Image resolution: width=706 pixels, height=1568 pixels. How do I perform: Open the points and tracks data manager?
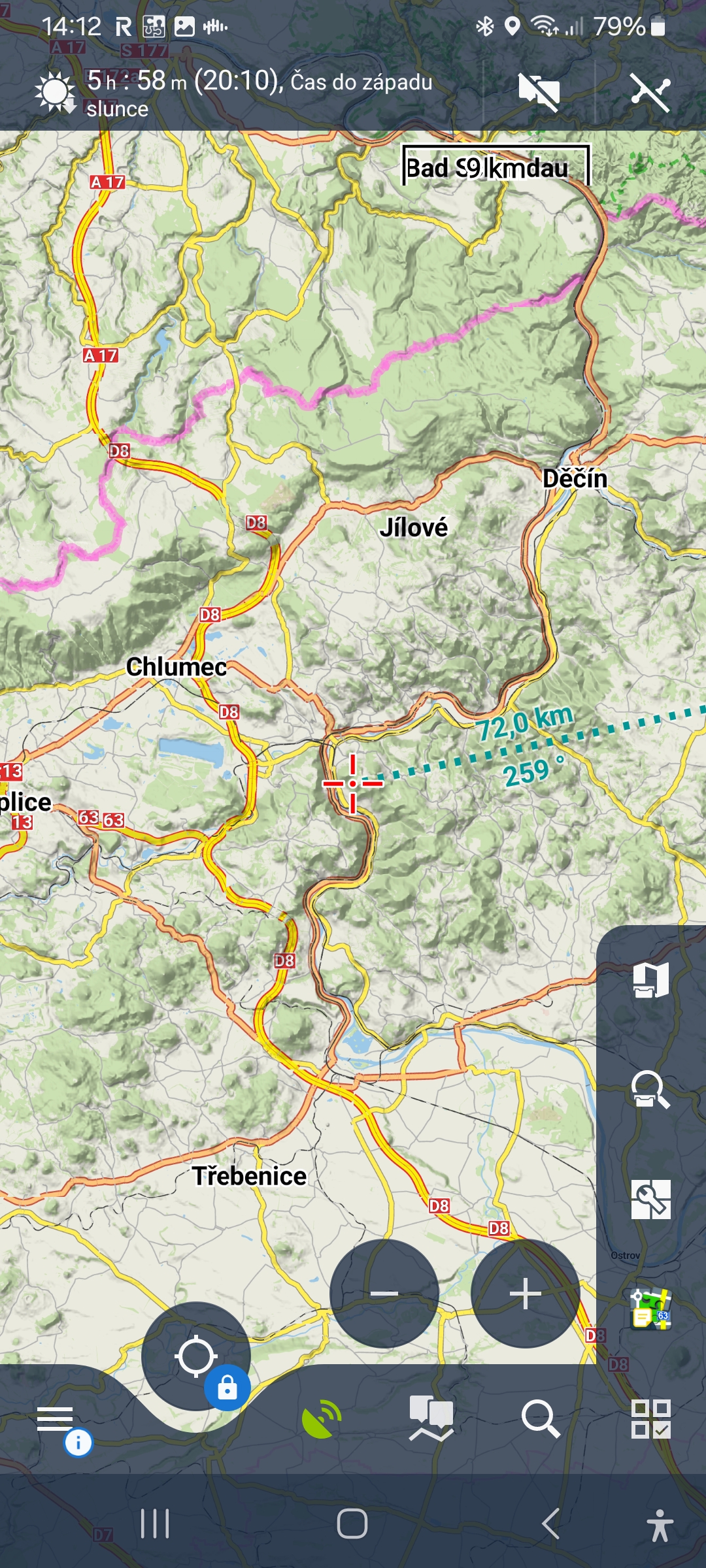[x=431, y=1419]
